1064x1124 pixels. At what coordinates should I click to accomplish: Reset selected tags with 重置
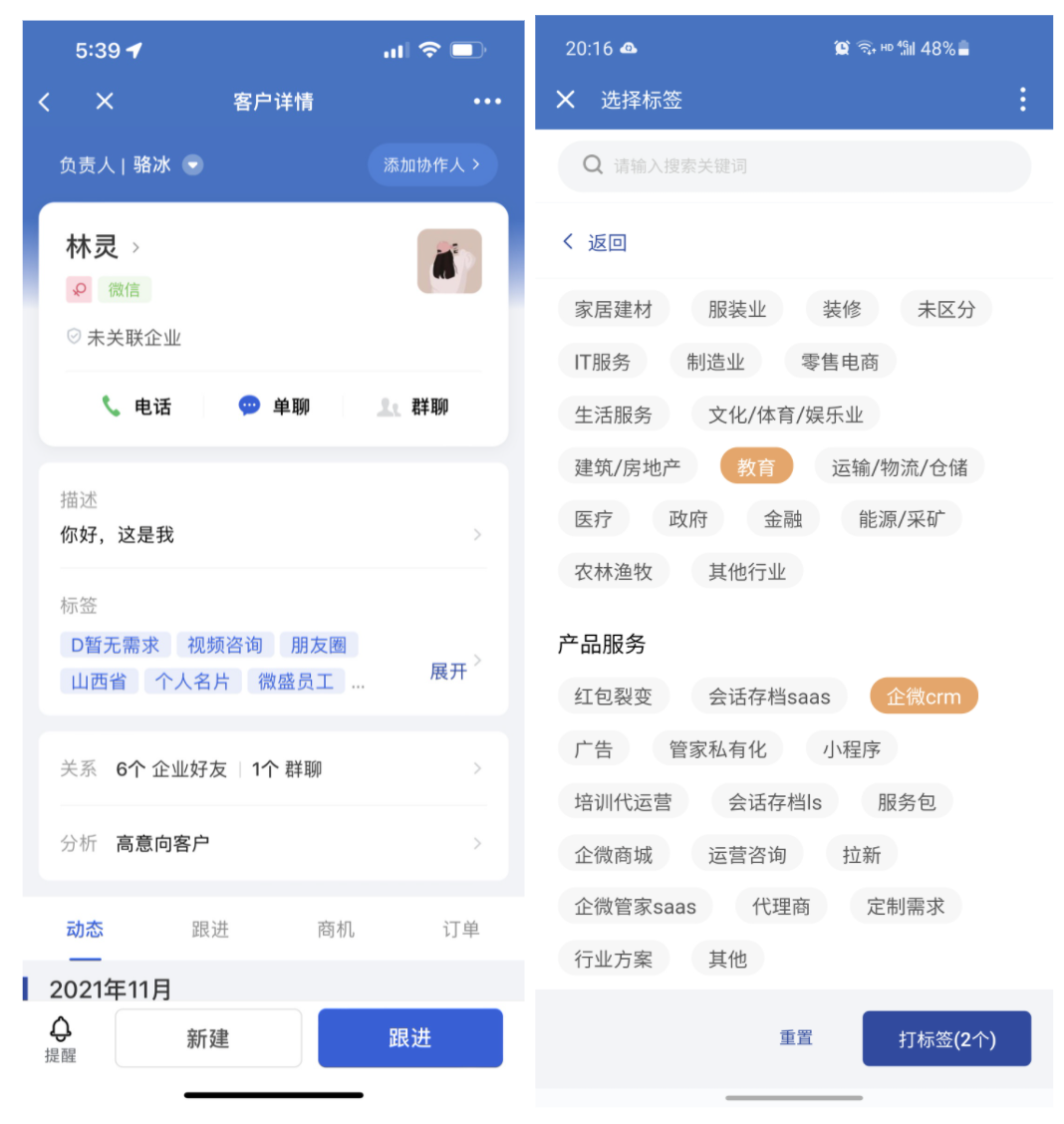(795, 1038)
